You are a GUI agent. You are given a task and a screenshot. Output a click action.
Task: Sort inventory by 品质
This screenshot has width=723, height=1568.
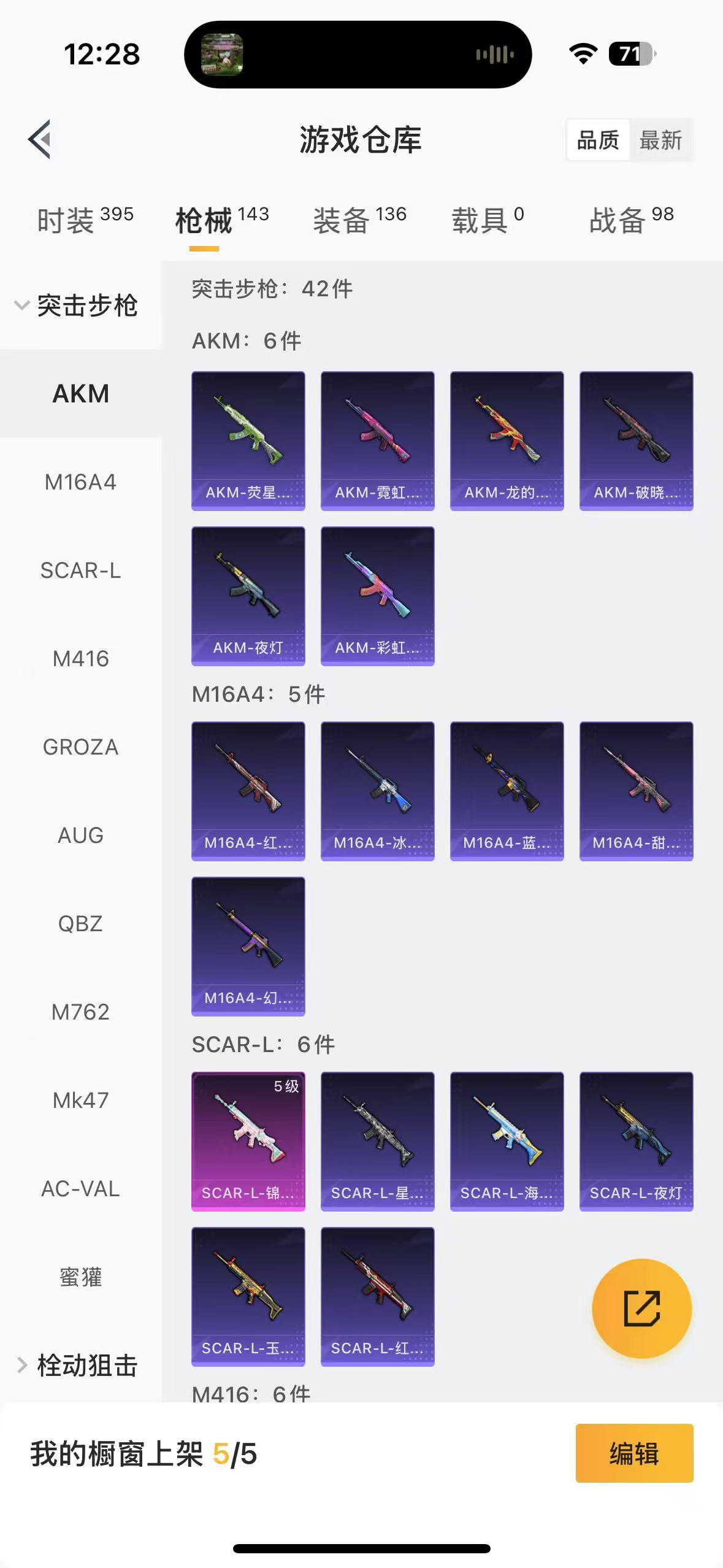click(x=598, y=140)
